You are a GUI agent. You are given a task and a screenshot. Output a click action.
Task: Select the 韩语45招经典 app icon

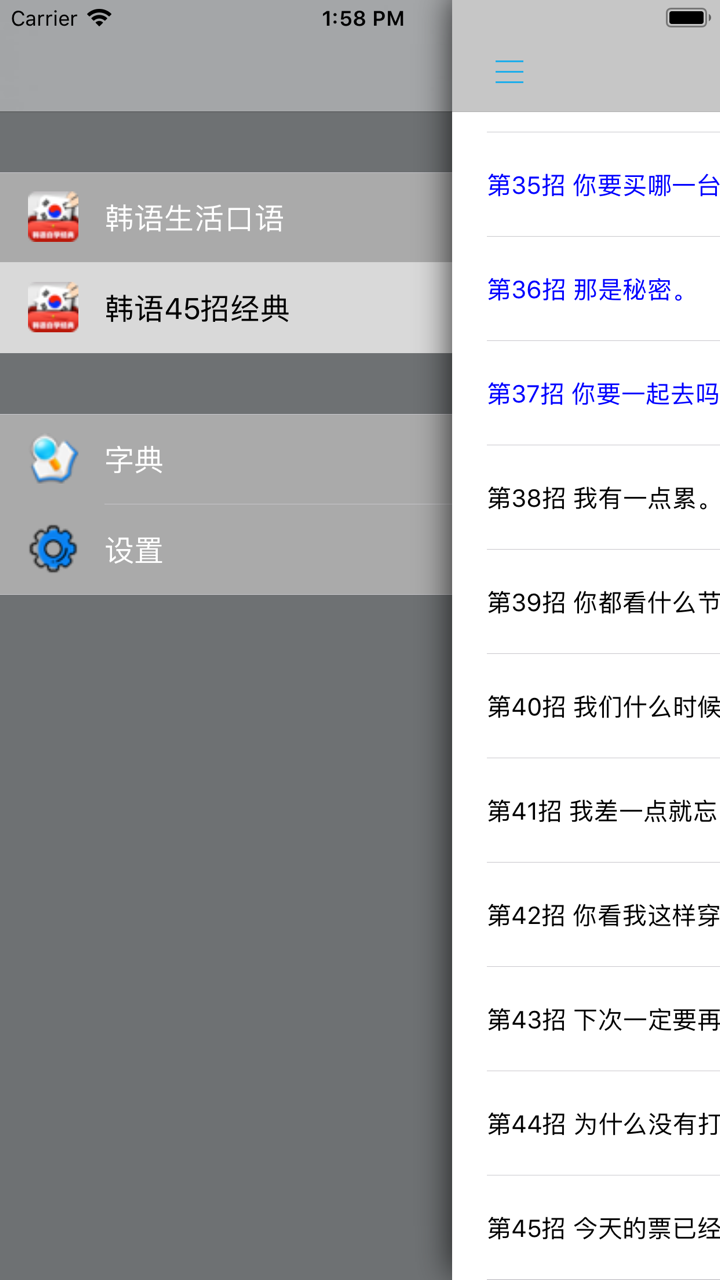[55, 306]
